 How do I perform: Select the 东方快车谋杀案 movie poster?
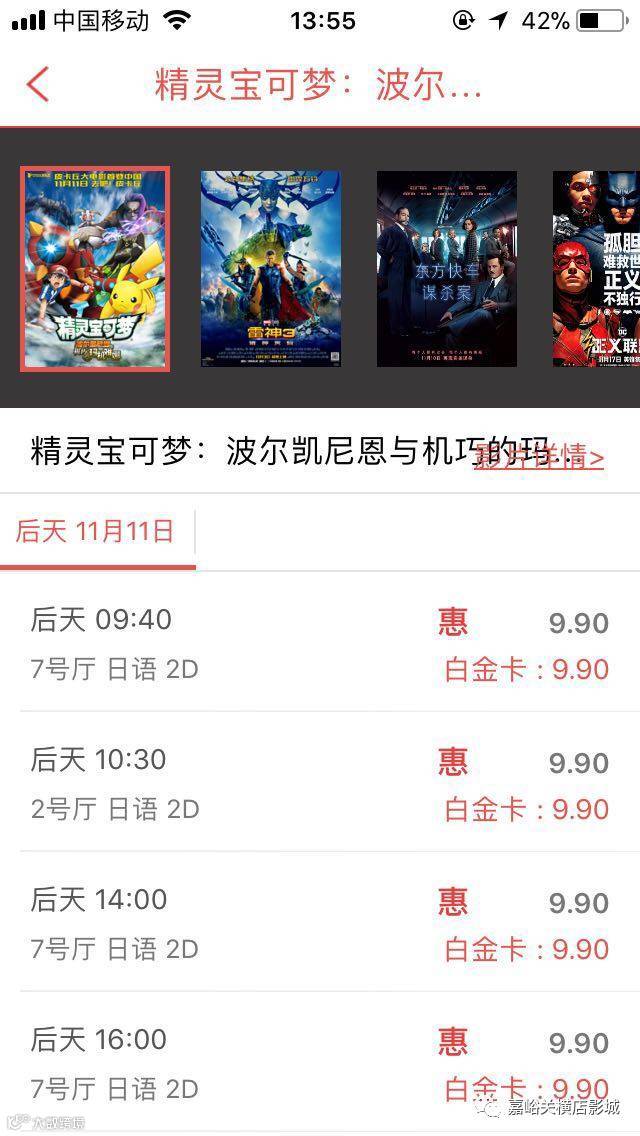(x=446, y=268)
